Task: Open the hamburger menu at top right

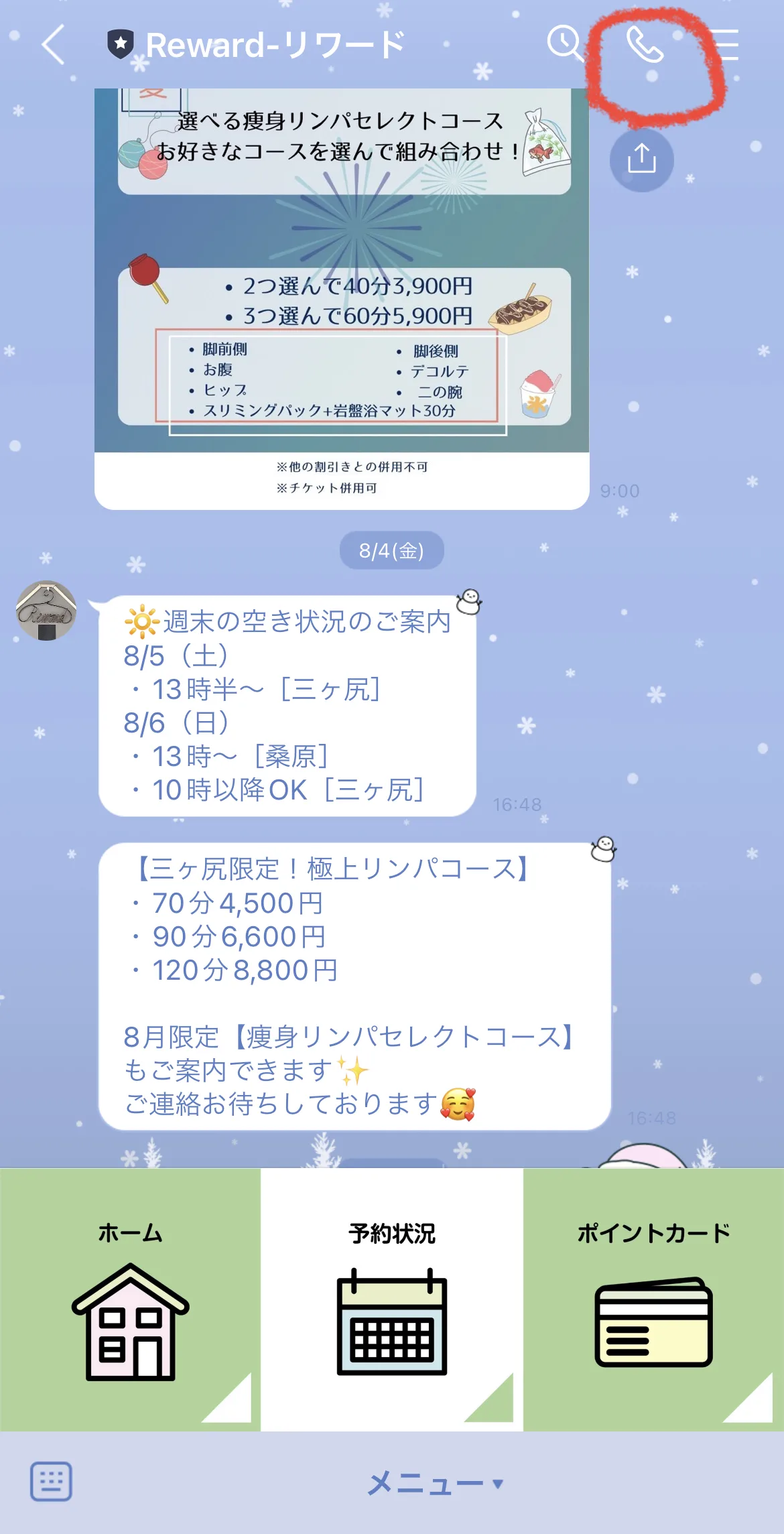Action: pos(724,44)
